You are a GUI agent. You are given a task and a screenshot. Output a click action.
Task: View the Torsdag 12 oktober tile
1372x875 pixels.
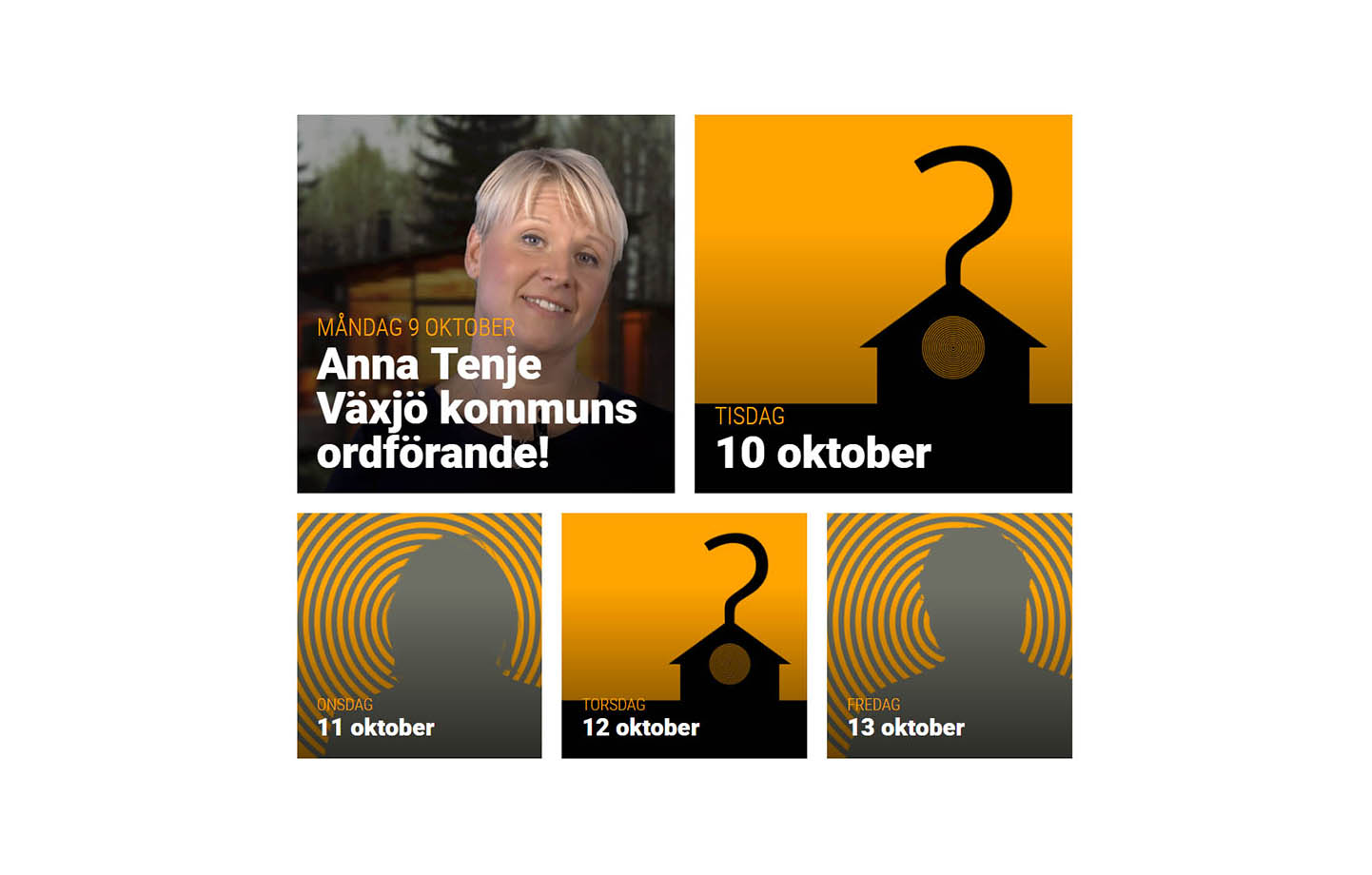(x=683, y=635)
